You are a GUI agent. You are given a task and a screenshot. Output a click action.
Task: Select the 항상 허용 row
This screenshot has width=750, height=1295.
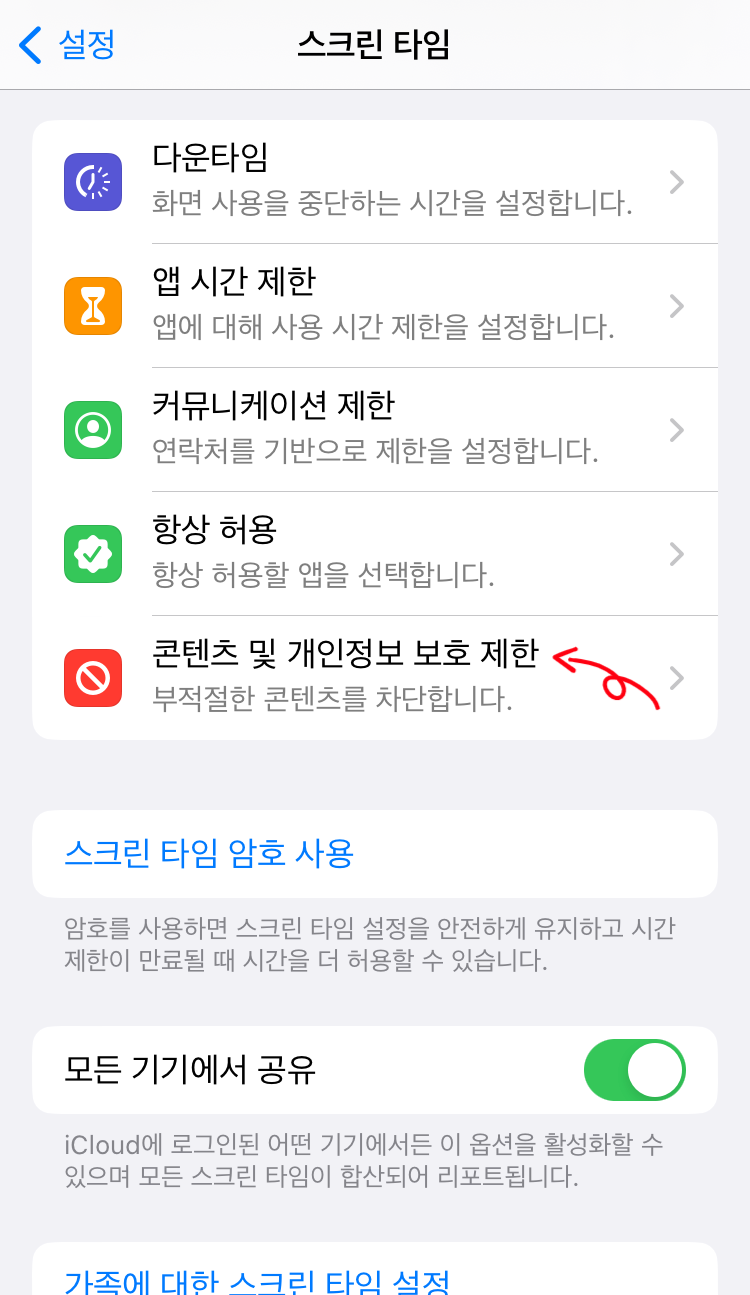[375, 553]
